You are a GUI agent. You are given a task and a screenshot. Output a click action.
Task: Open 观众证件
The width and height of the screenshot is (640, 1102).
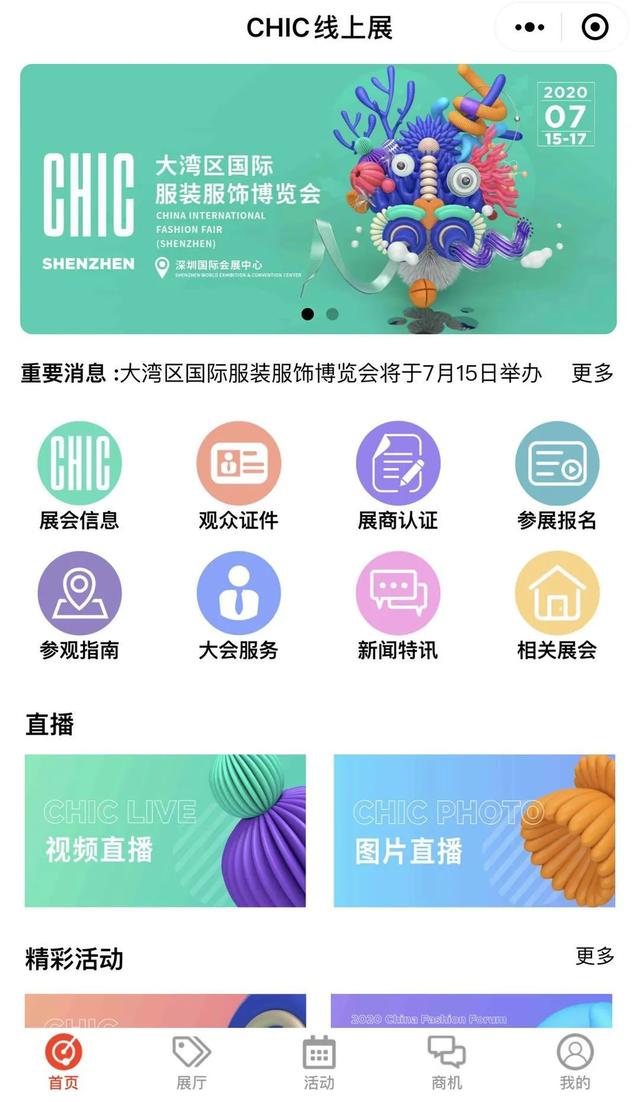238,476
